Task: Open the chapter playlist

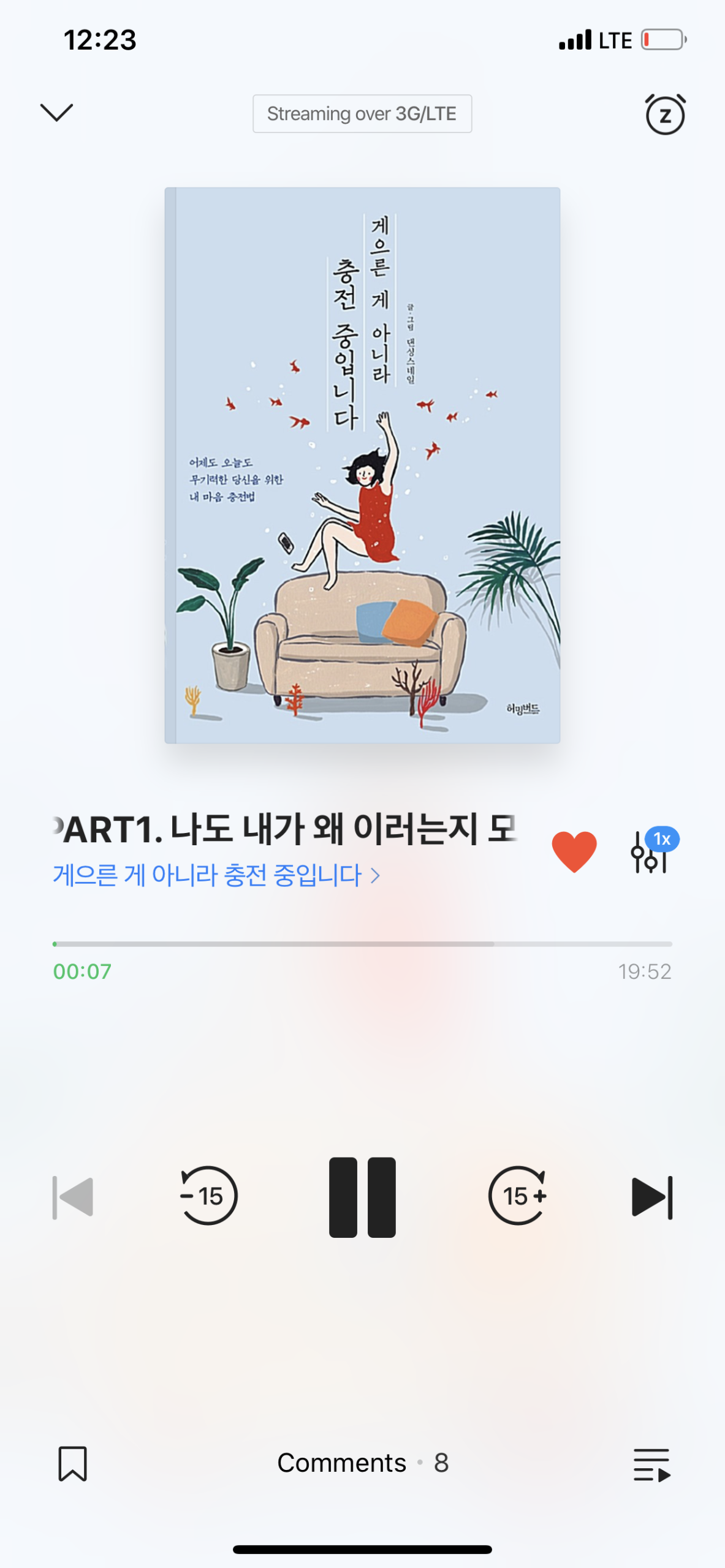Action: (651, 1464)
